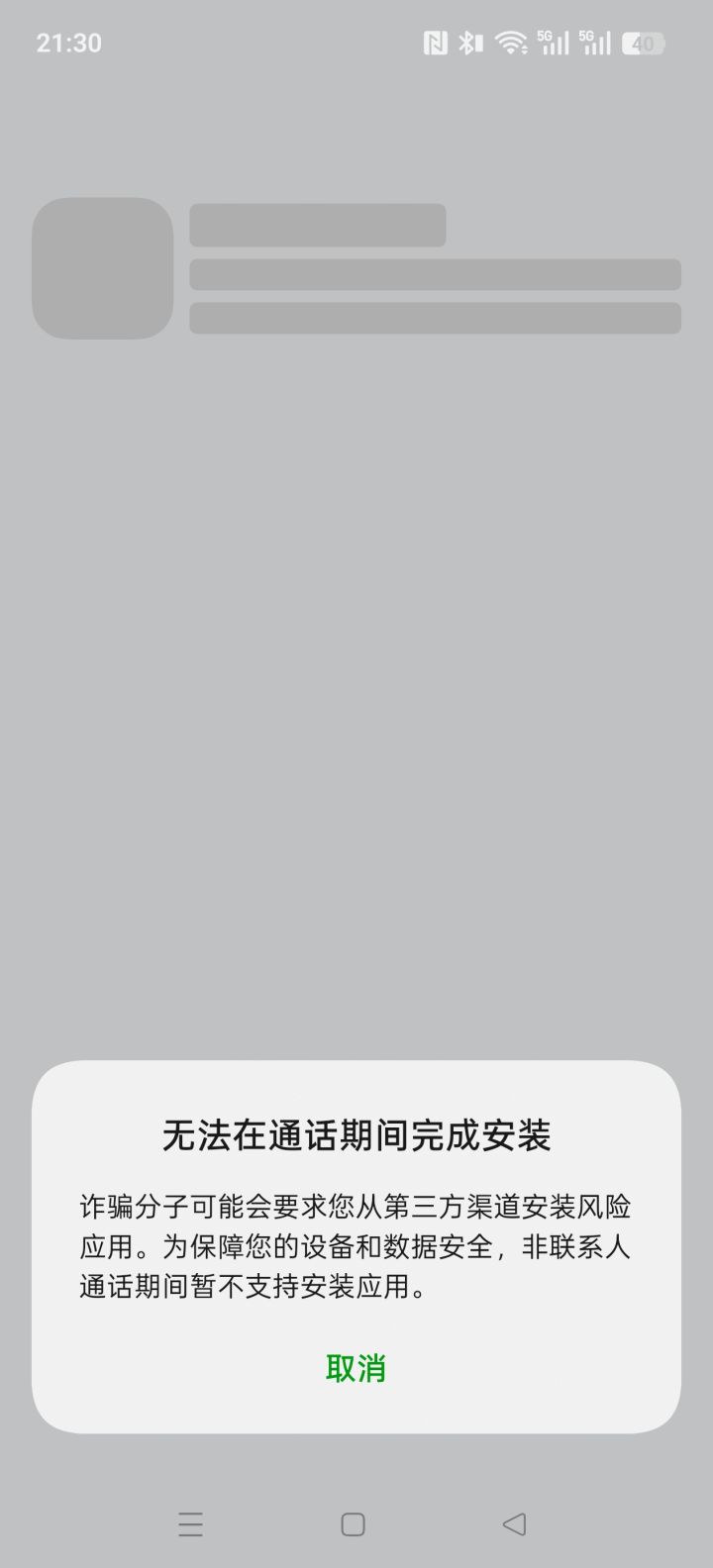
Task: Tap 取消 to dismiss the dialog
Action: coord(356,1368)
